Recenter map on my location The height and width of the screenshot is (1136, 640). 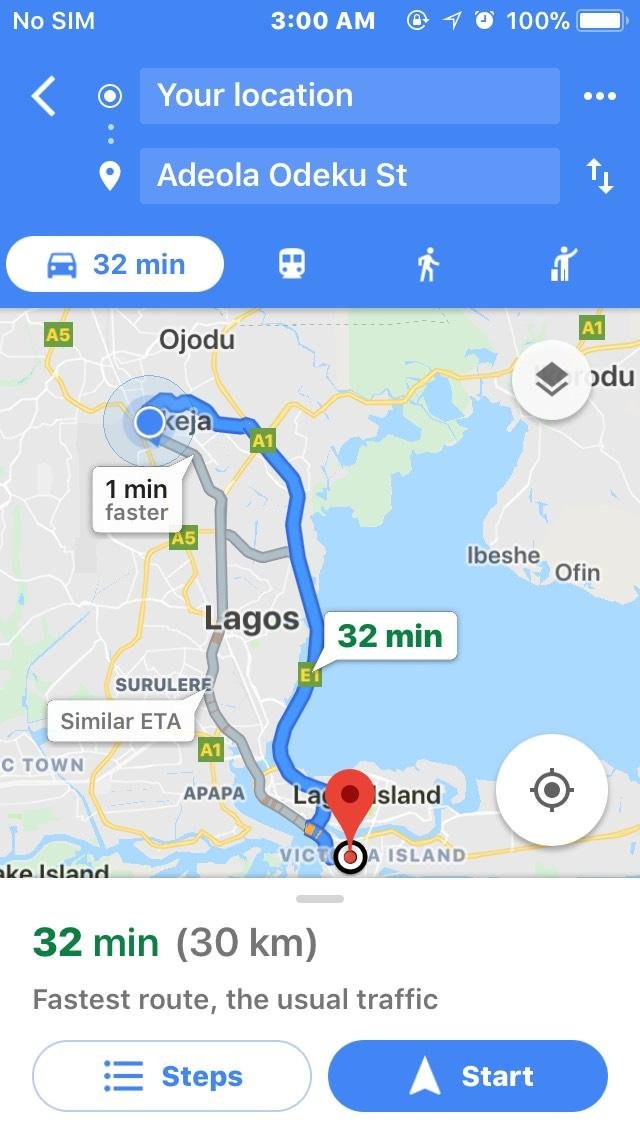tap(551, 790)
